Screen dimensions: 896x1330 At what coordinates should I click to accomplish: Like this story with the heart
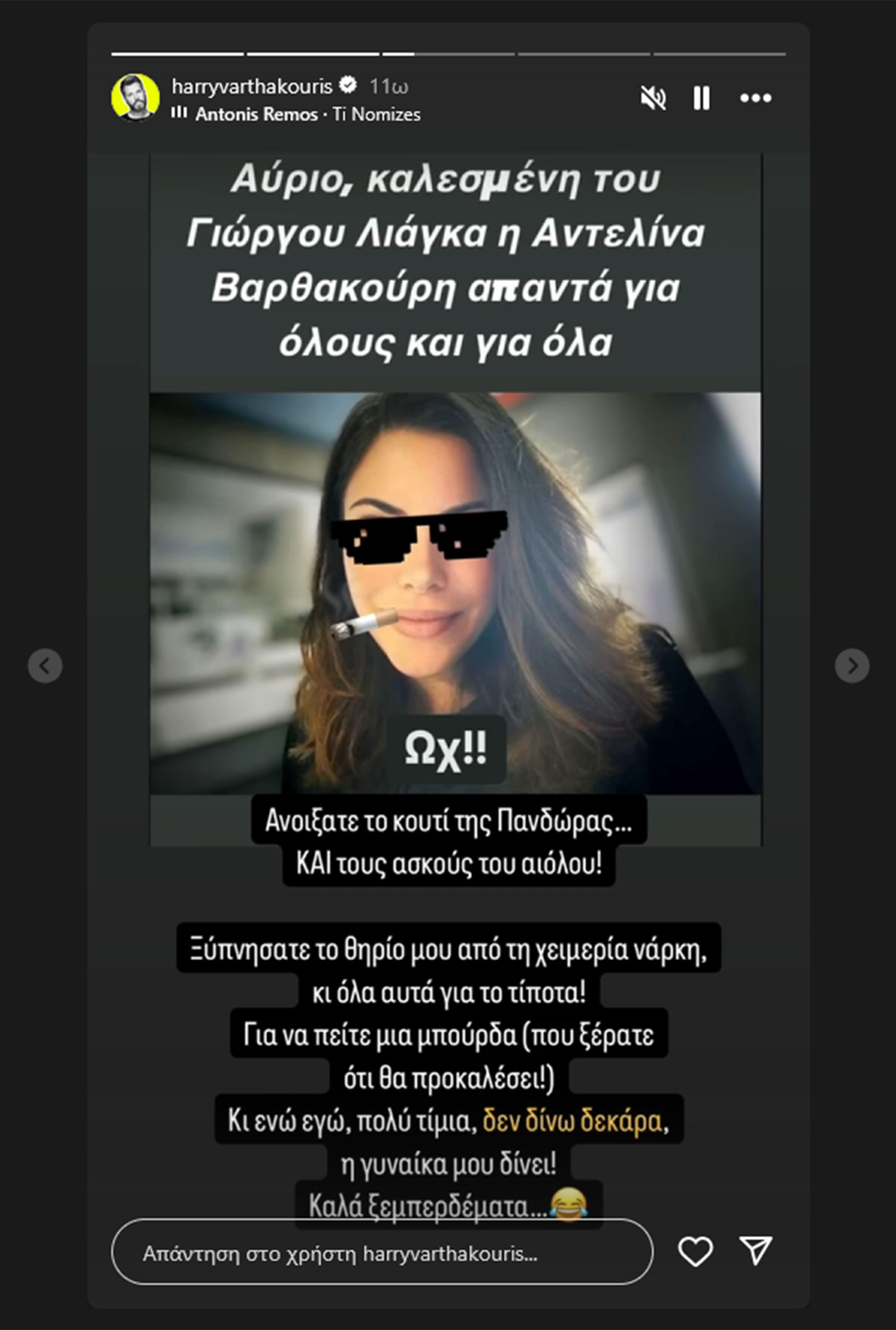(x=696, y=1251)
